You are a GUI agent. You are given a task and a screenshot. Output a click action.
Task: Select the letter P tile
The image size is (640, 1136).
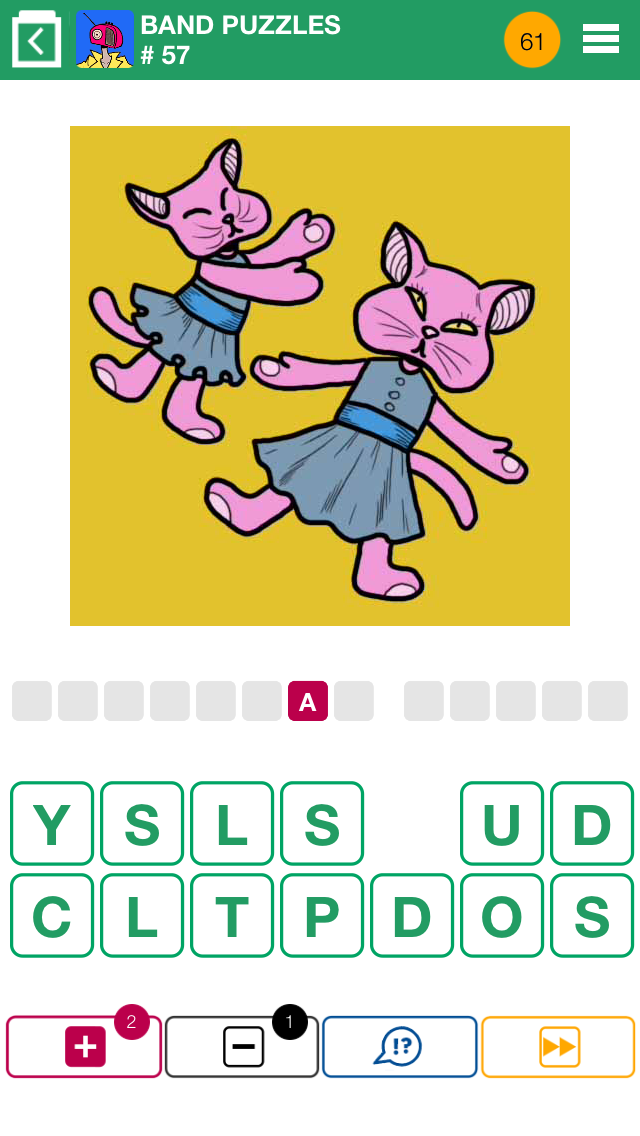click(322, 916)
